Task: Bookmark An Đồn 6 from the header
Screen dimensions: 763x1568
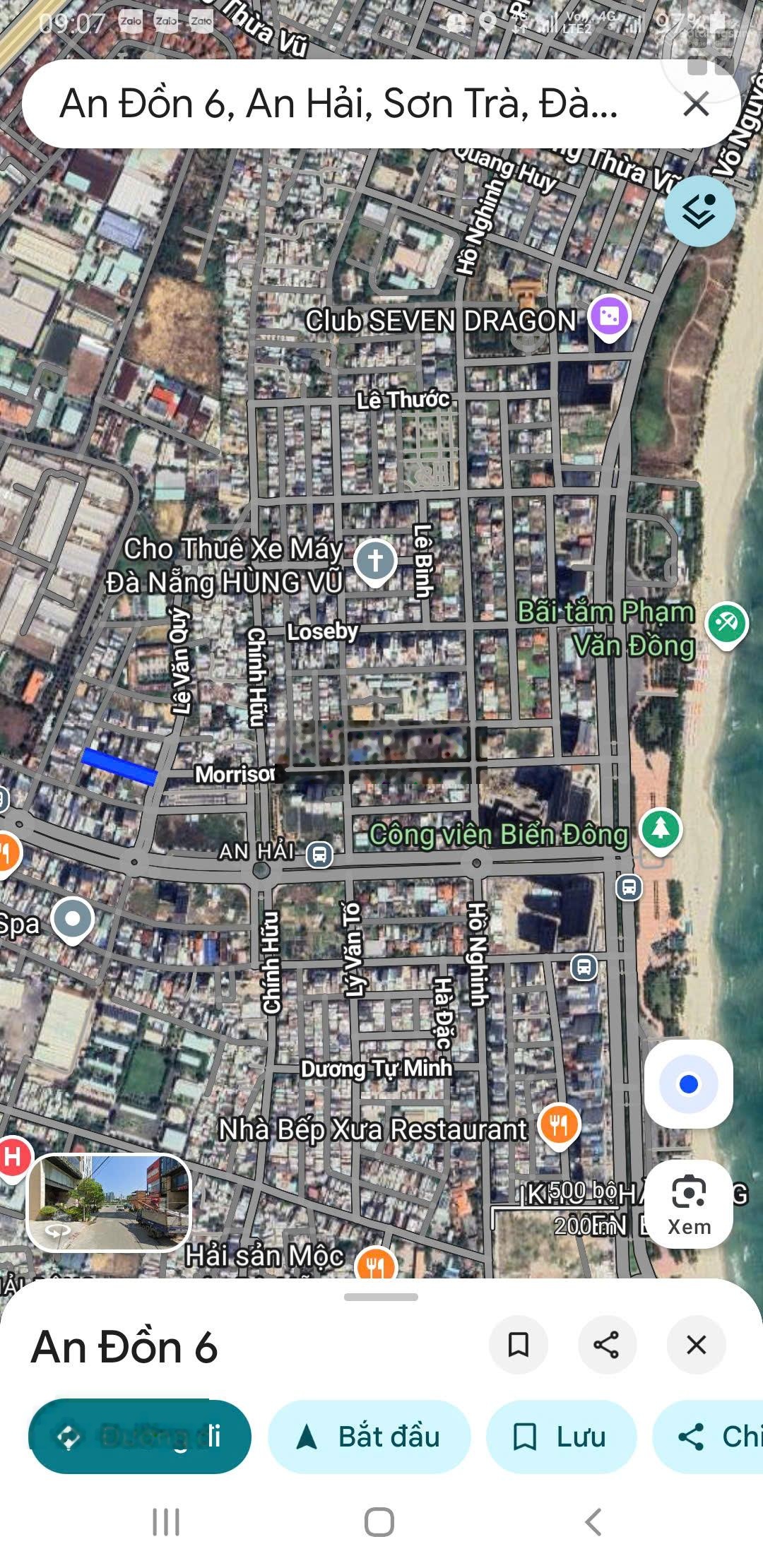Action: click(x=519, y=1345)
